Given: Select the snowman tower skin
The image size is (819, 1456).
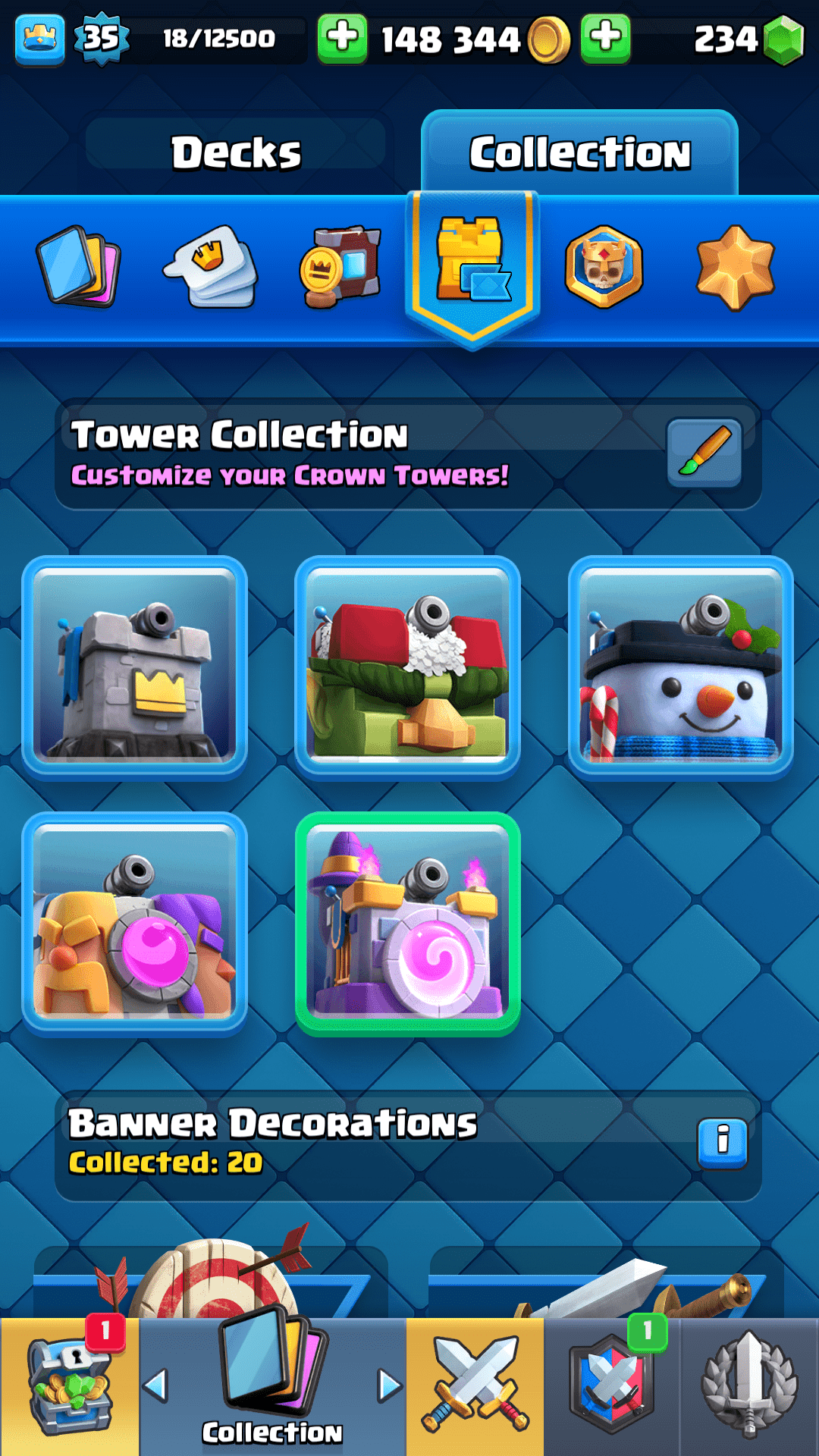Looking at the screenshot, I should click(x=681, y=668).
